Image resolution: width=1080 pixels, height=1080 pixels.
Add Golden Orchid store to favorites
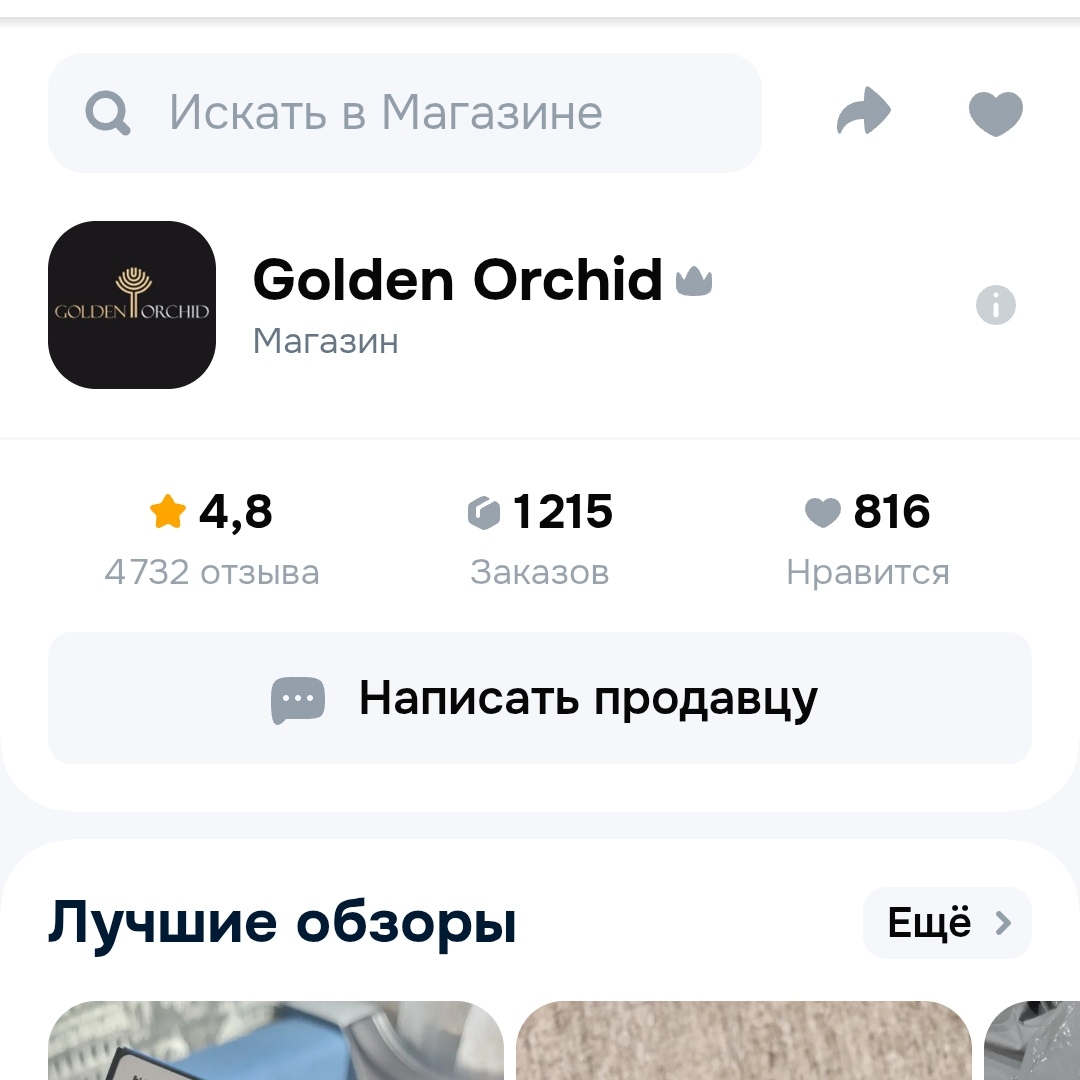(995, 112)
